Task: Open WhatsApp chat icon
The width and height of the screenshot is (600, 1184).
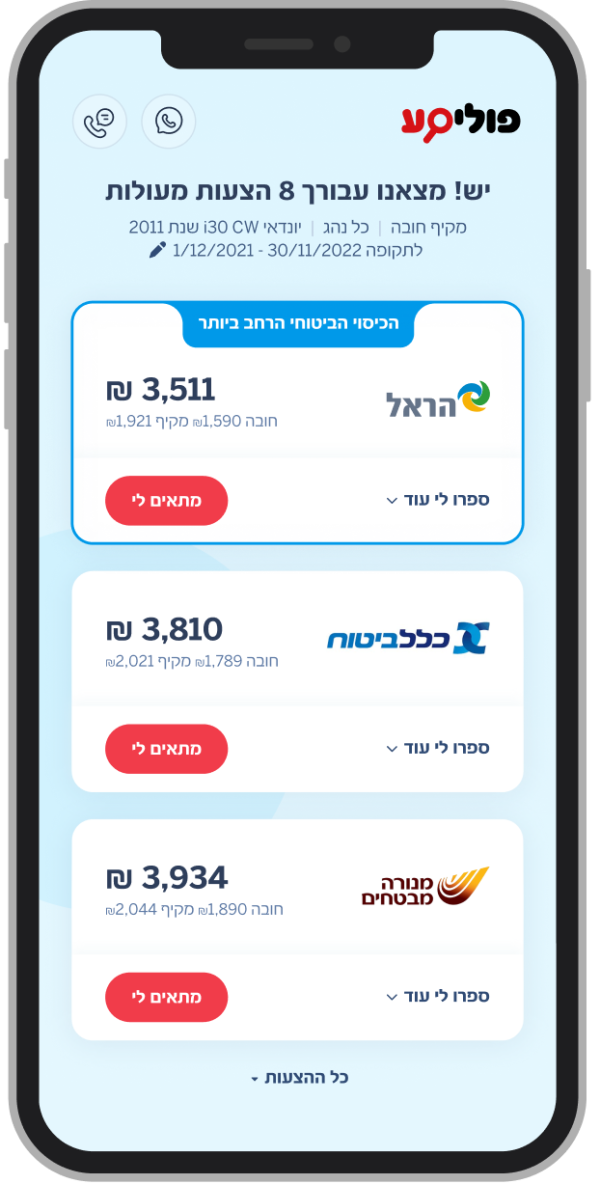Action: tap(169, 122)
